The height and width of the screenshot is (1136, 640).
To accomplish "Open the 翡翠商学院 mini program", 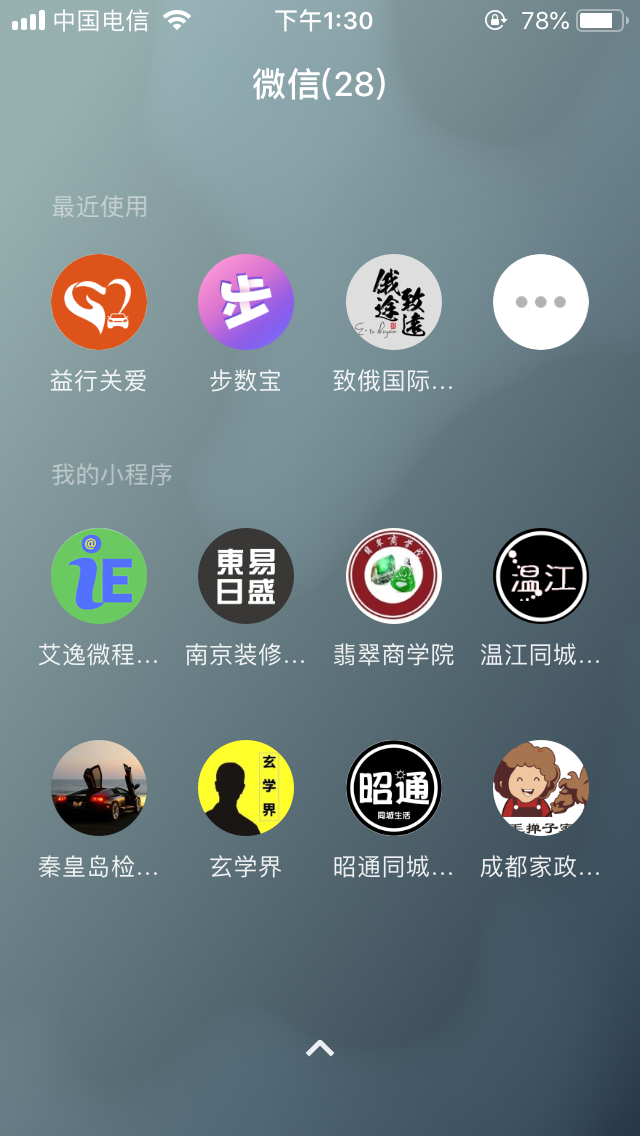I will pyautogui.click(x=393, y=576).
